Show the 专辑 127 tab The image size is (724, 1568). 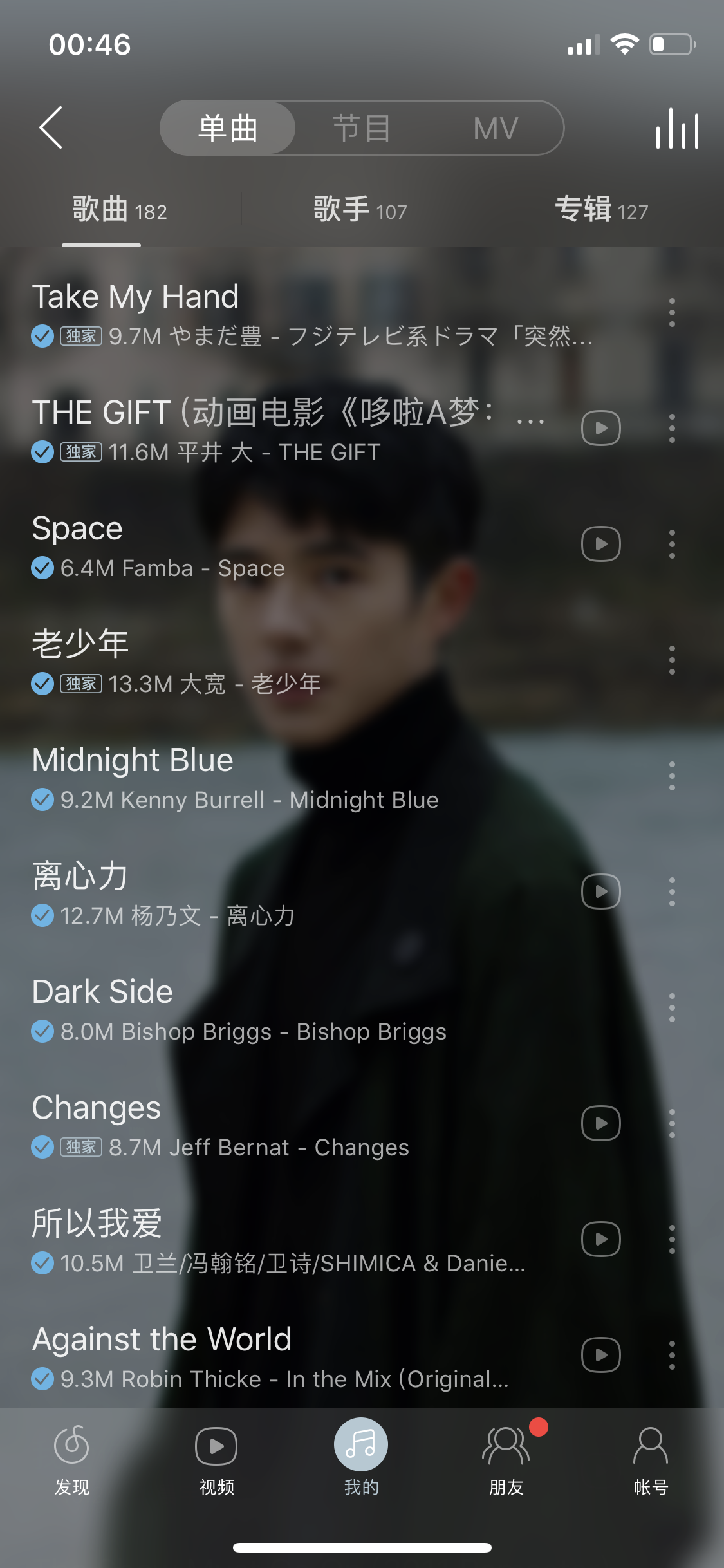pyautogui.click(x=601, y=210)
